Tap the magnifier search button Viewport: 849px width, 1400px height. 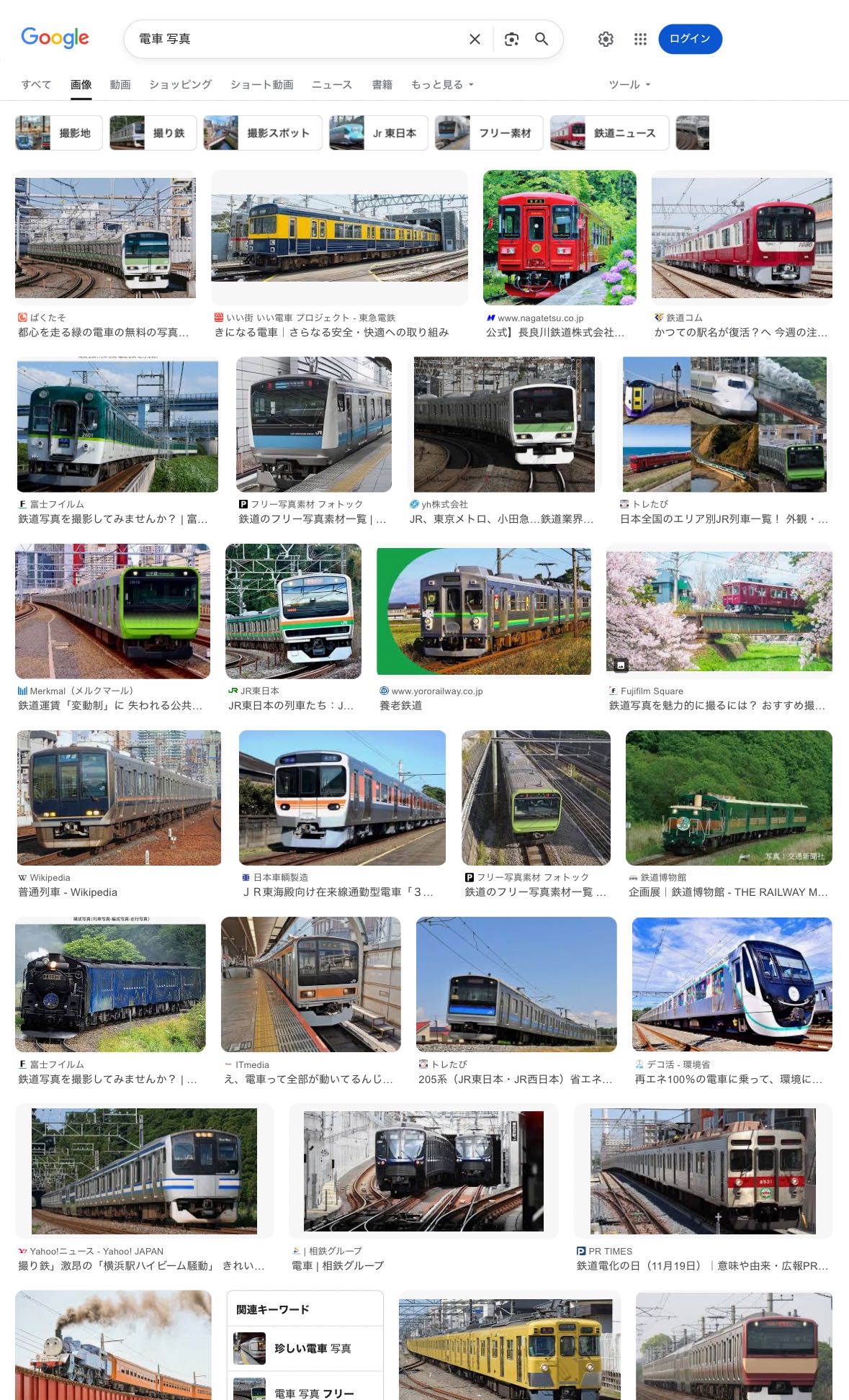(x=542, y=40)
